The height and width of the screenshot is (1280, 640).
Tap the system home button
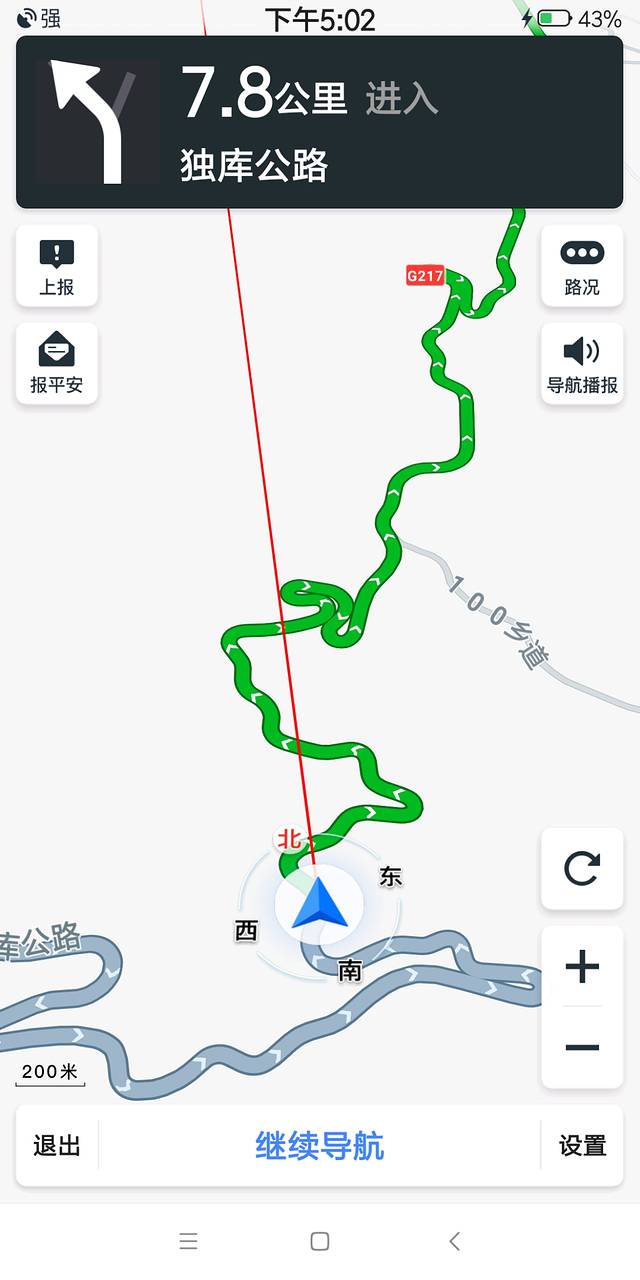coord(320,1241)
